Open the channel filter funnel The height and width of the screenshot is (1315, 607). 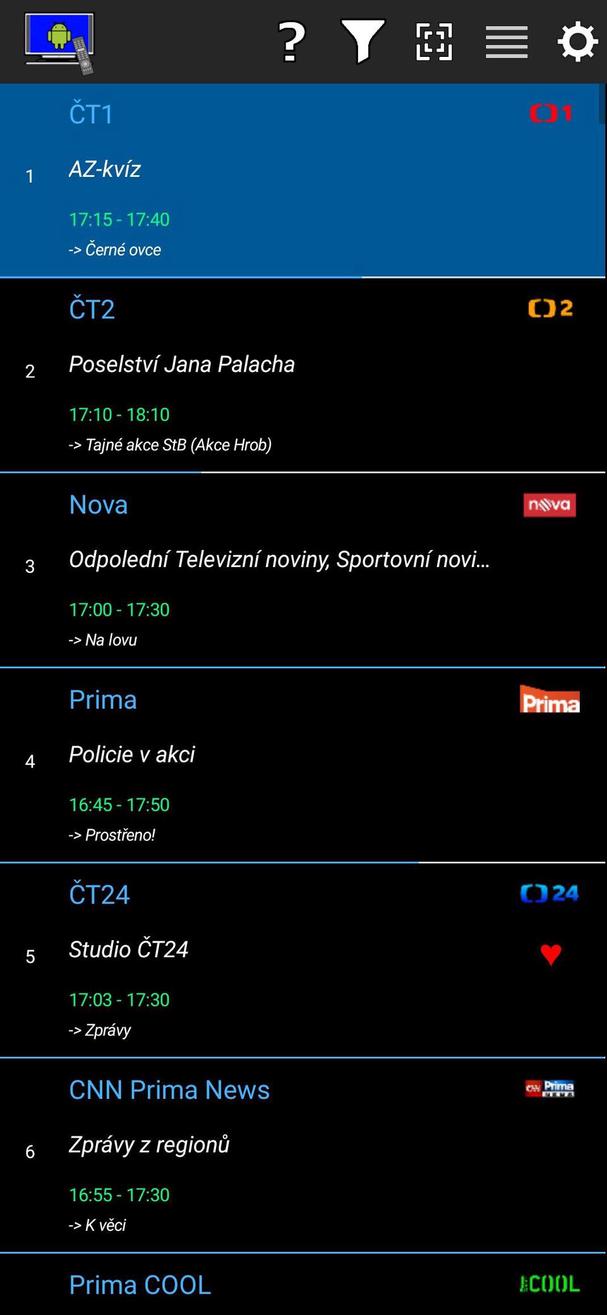coord(363,42)
